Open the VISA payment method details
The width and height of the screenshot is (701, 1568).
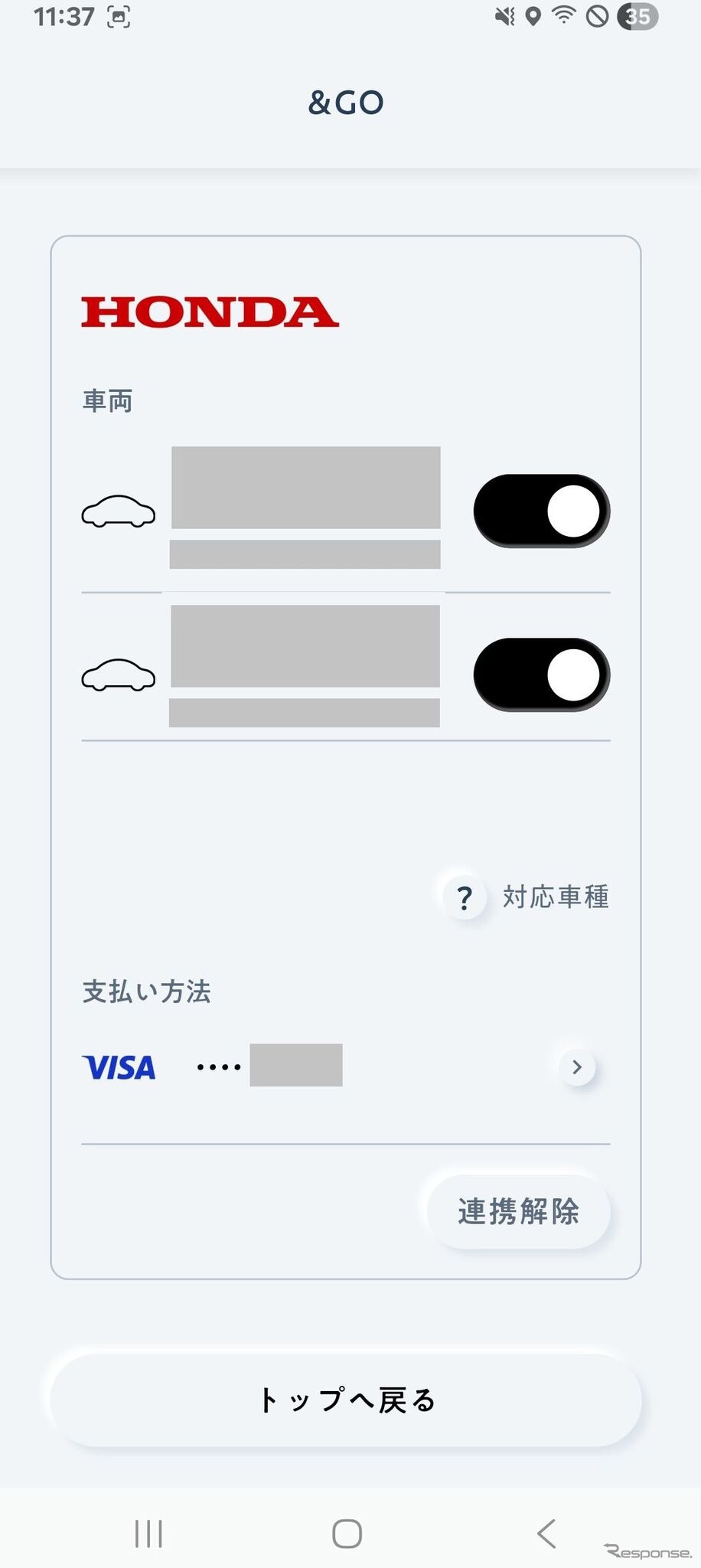577,1067
